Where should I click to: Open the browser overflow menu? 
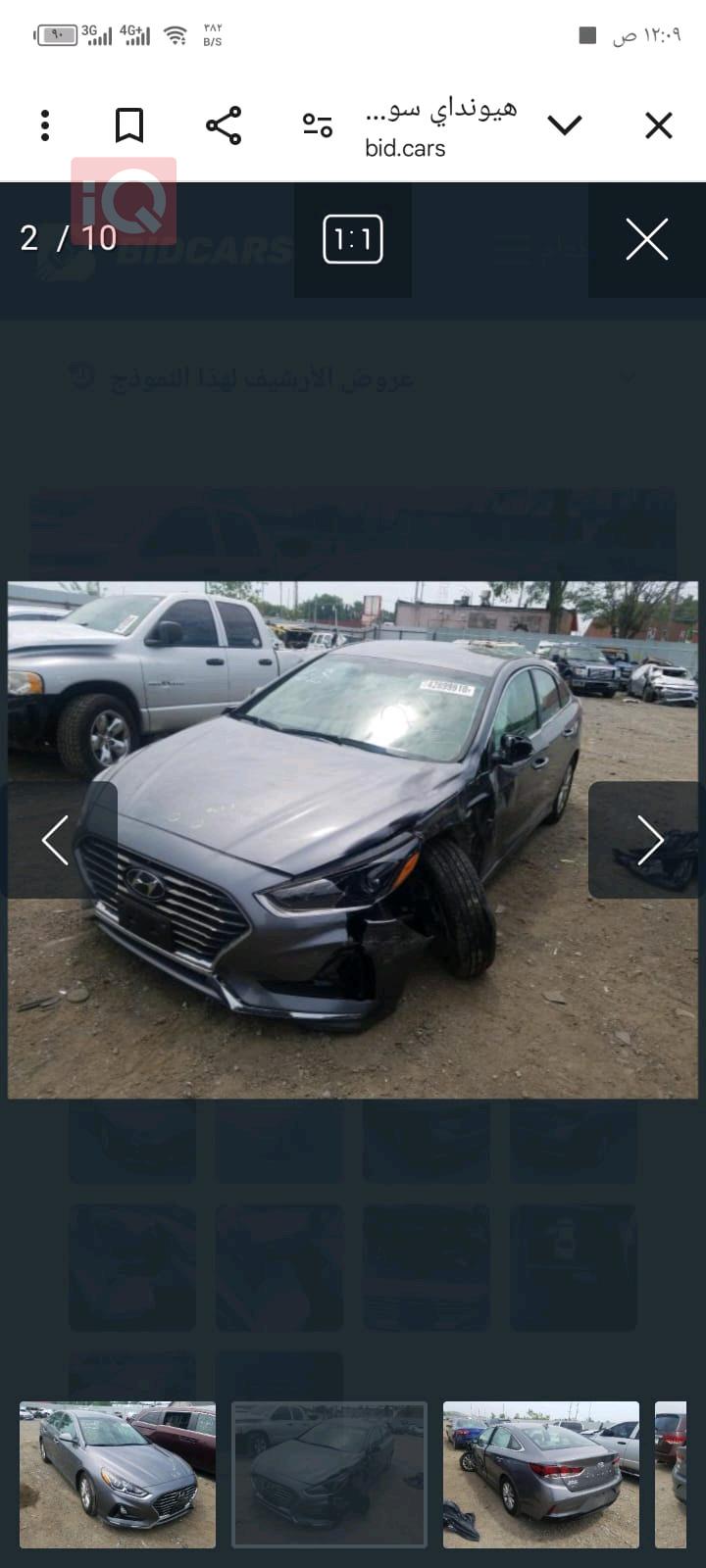[x=45, y=125]
